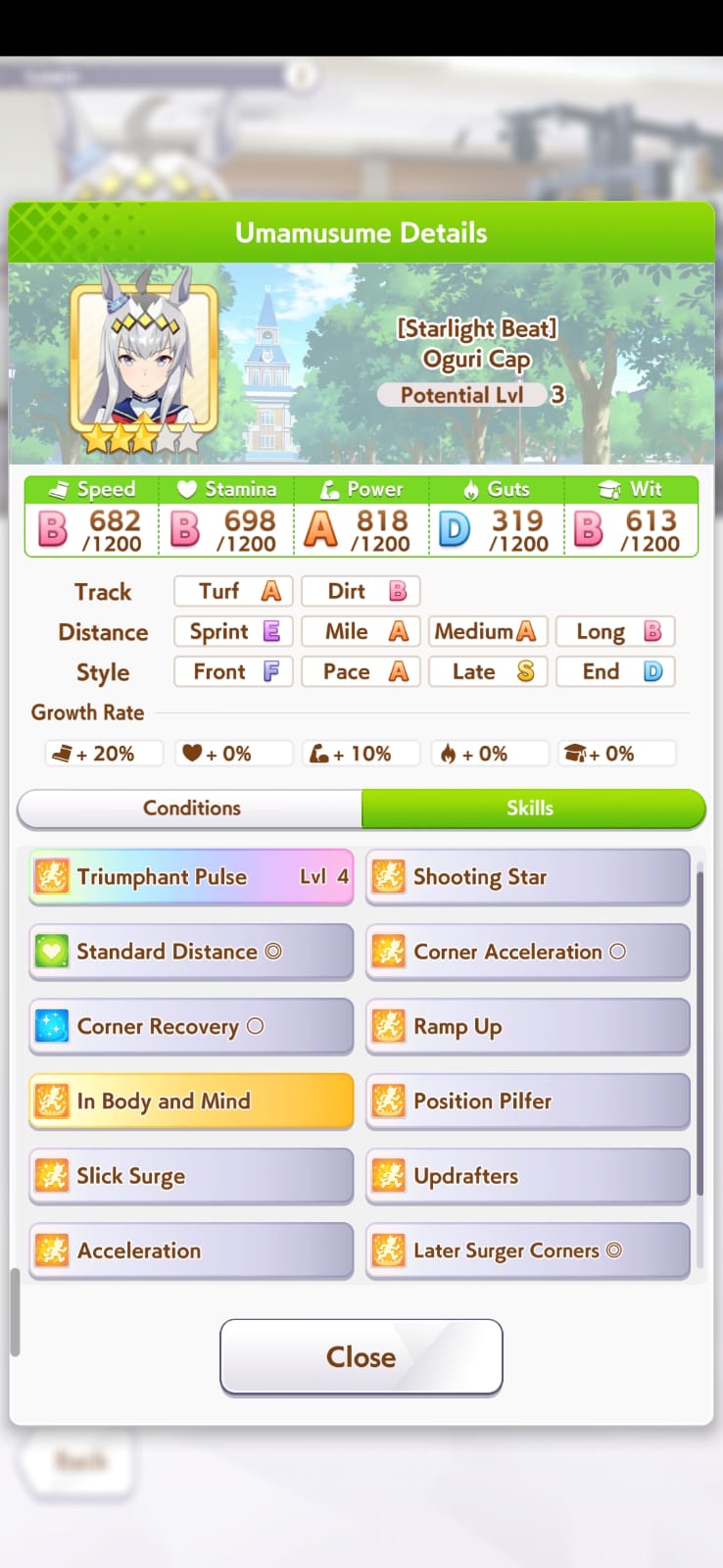Show Corner Recovery skill details

191,1026
